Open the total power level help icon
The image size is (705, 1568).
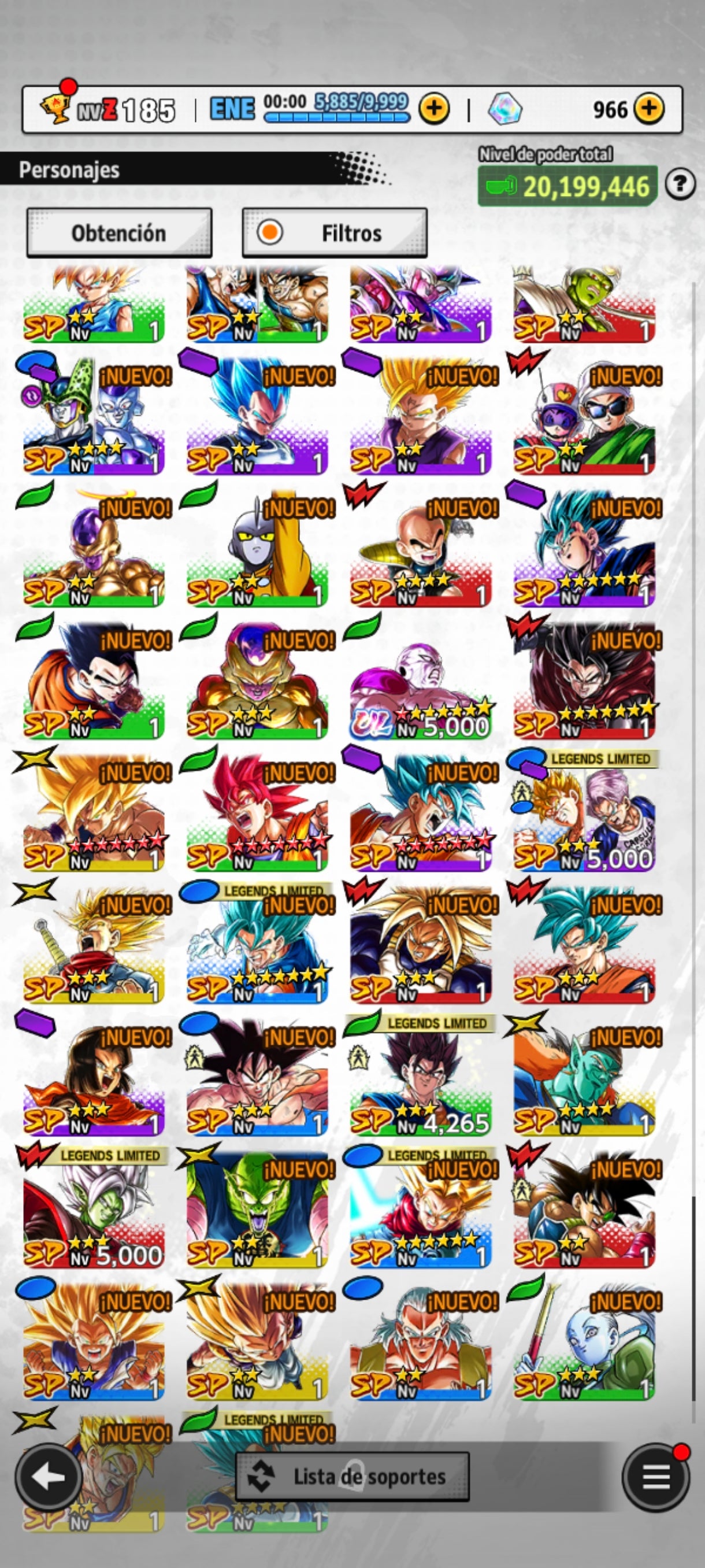pos(680,184)
